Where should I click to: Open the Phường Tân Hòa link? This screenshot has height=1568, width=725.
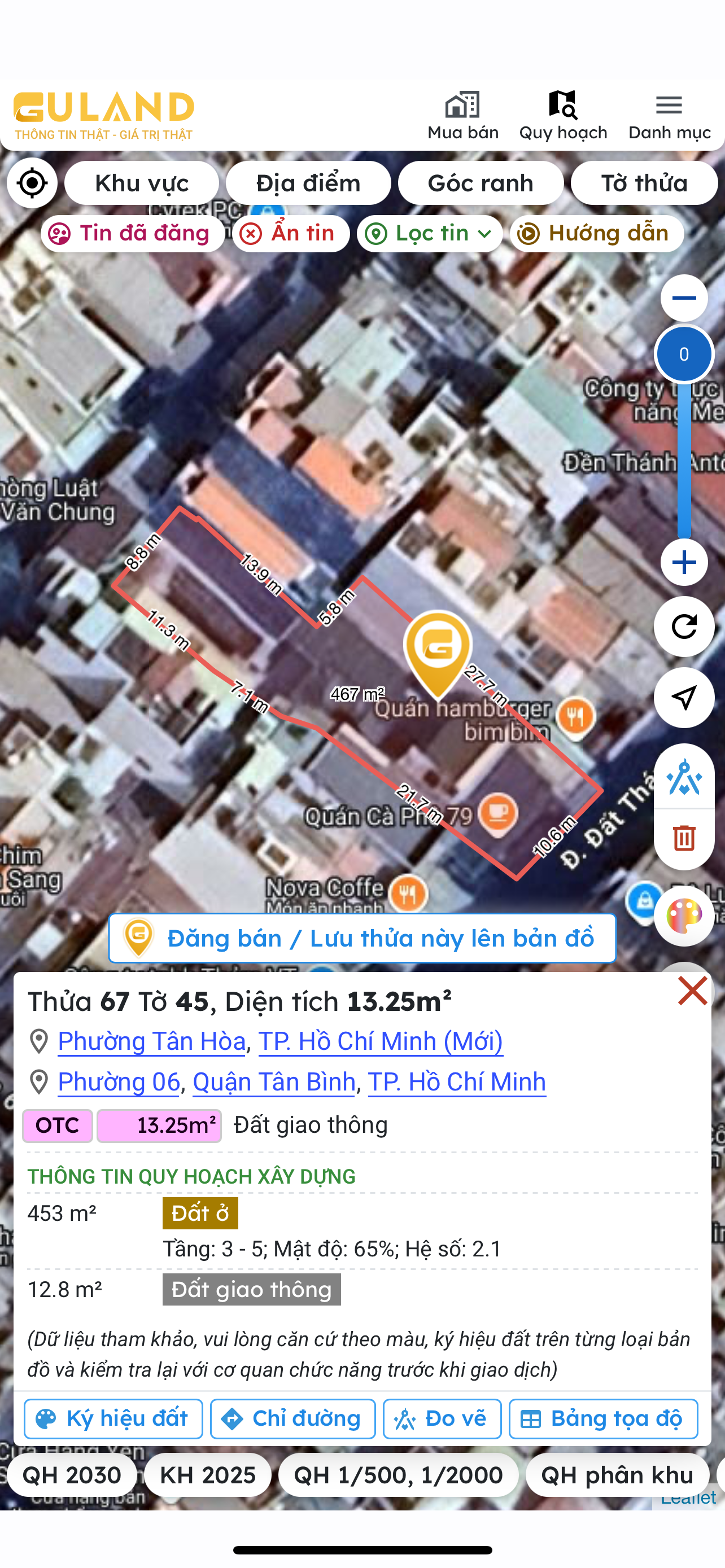pos(151,1041)
